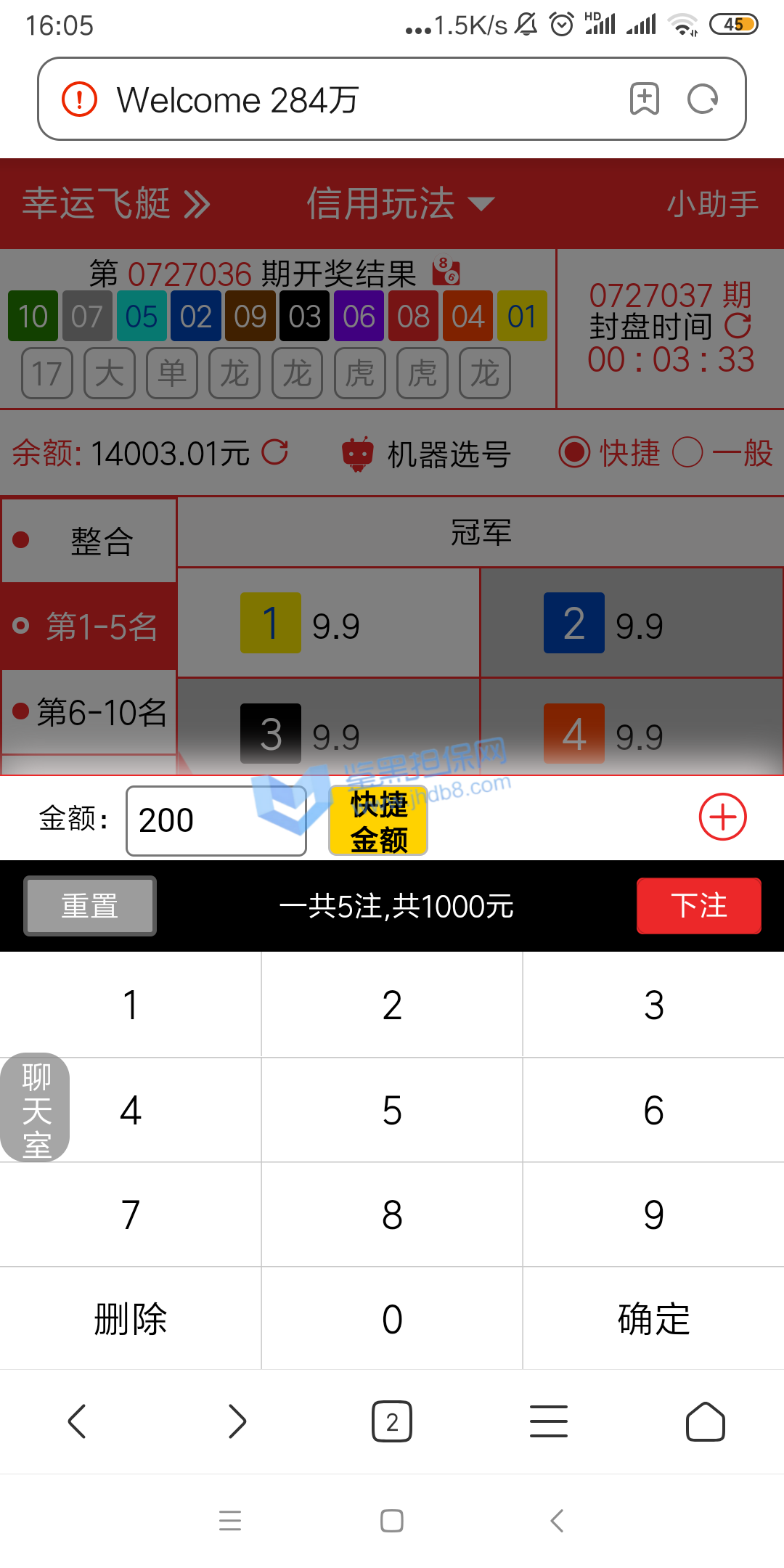The image size is (784, 1568).
Task: Bookmark this page
Action: click(x=645, y=99)
